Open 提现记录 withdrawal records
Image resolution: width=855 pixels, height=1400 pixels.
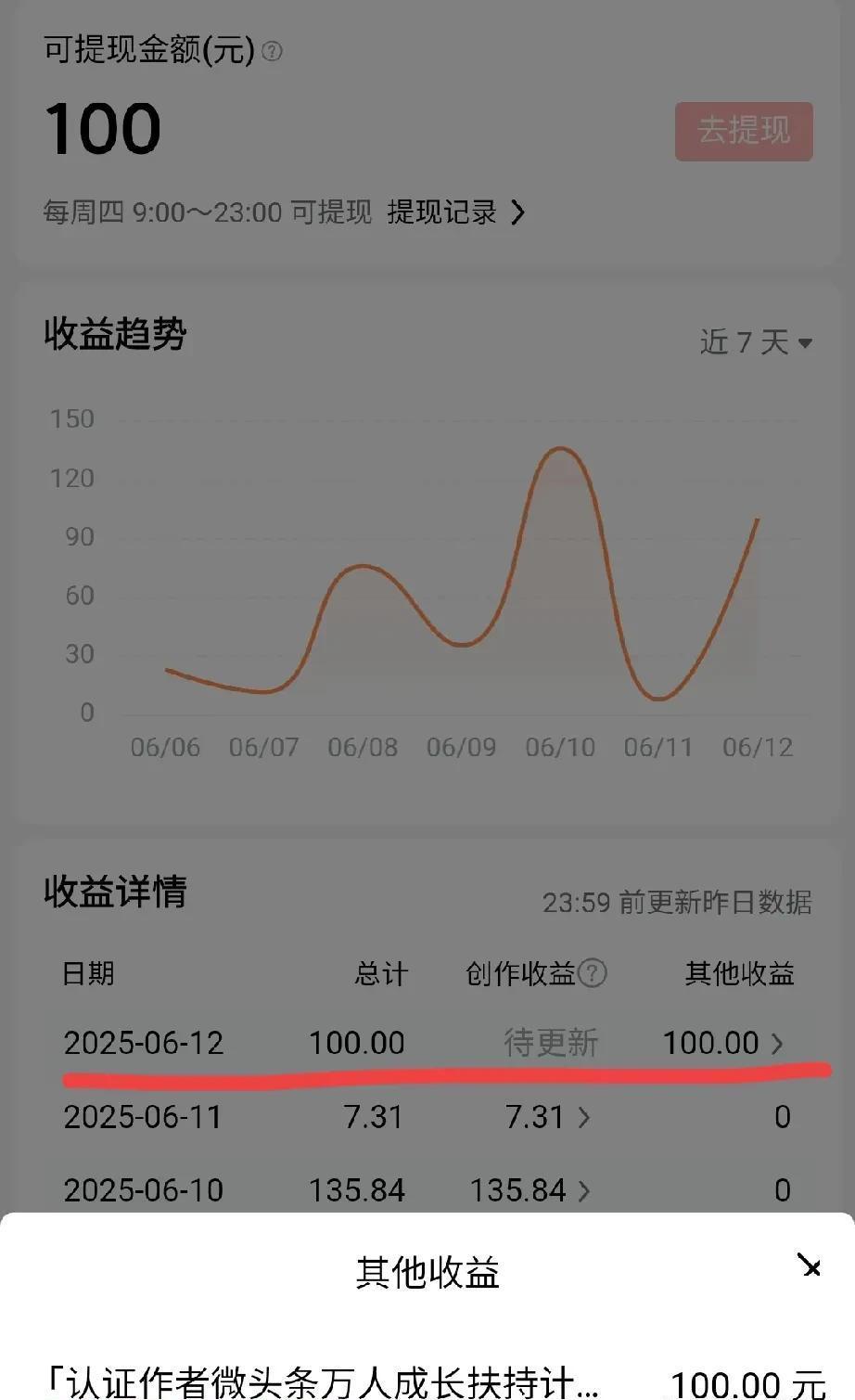455,212
